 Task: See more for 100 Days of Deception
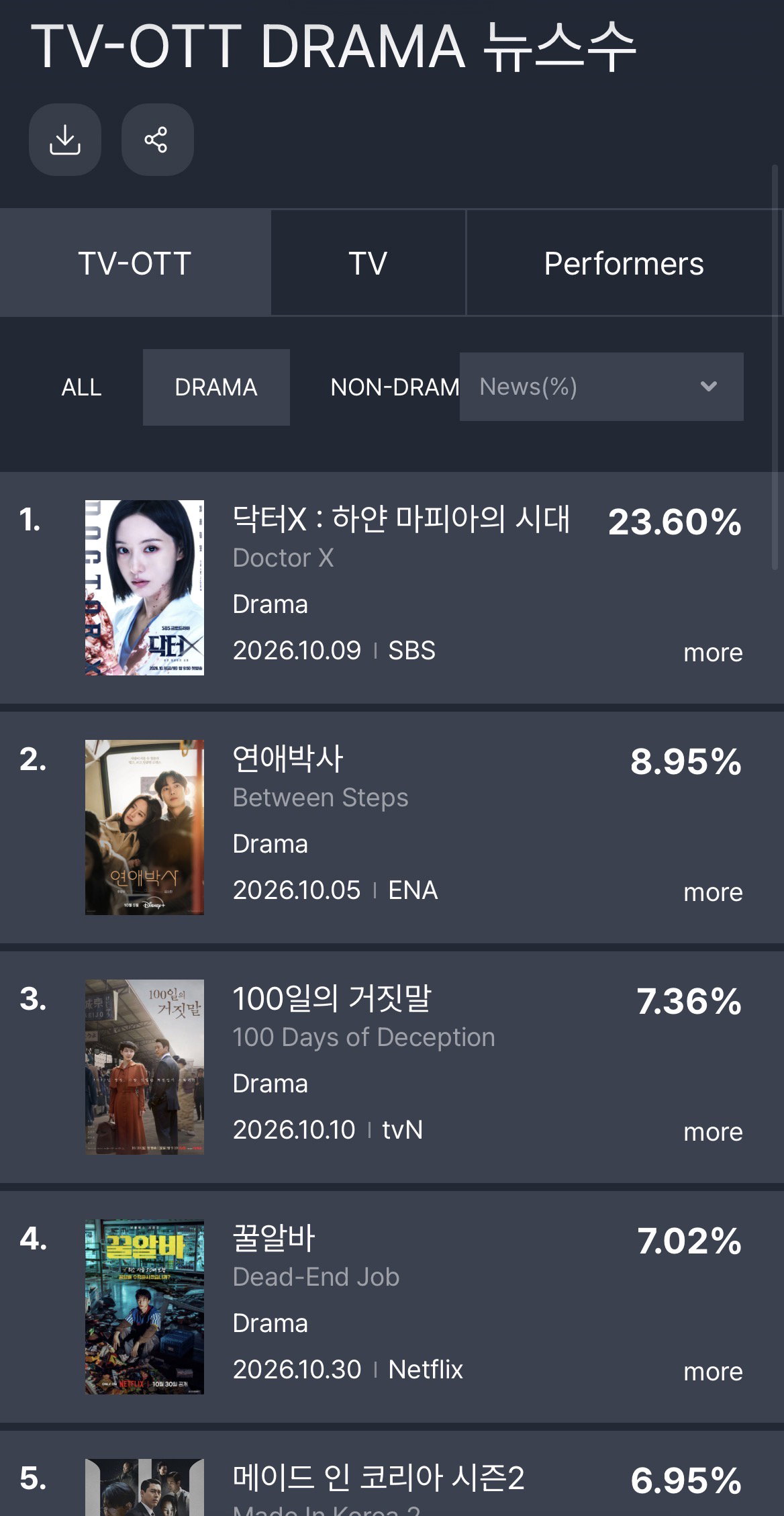coord(713,1132)
